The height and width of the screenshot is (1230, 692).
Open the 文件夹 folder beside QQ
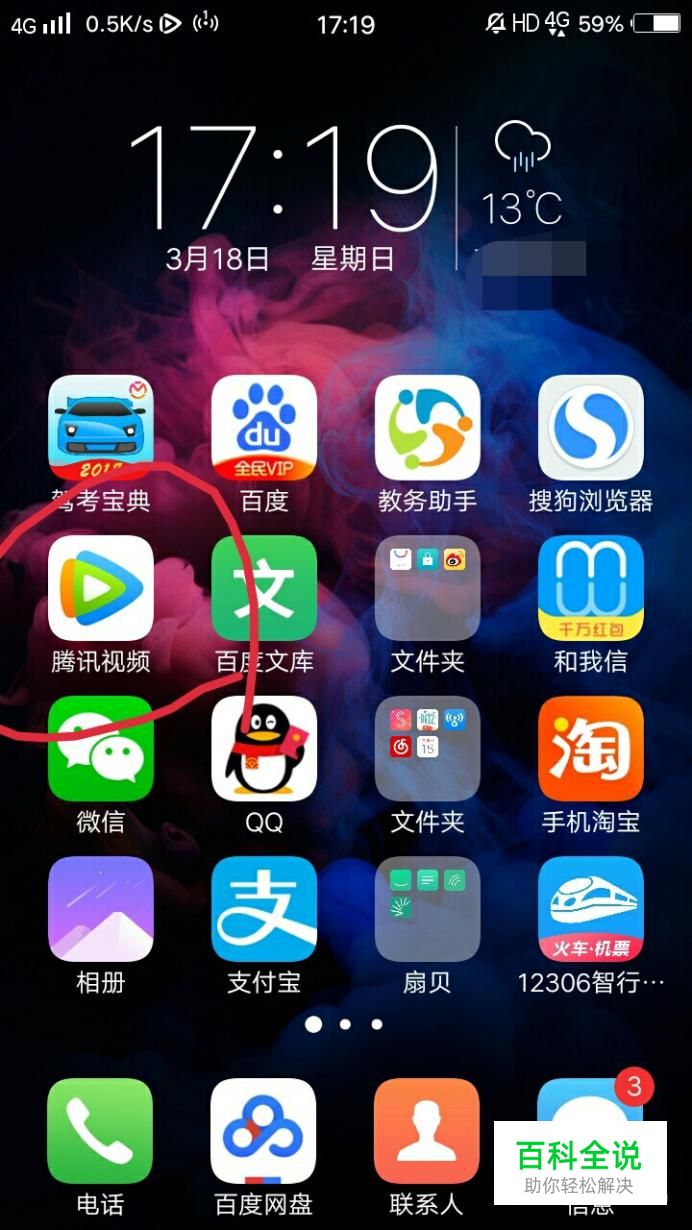click(427, 749)
